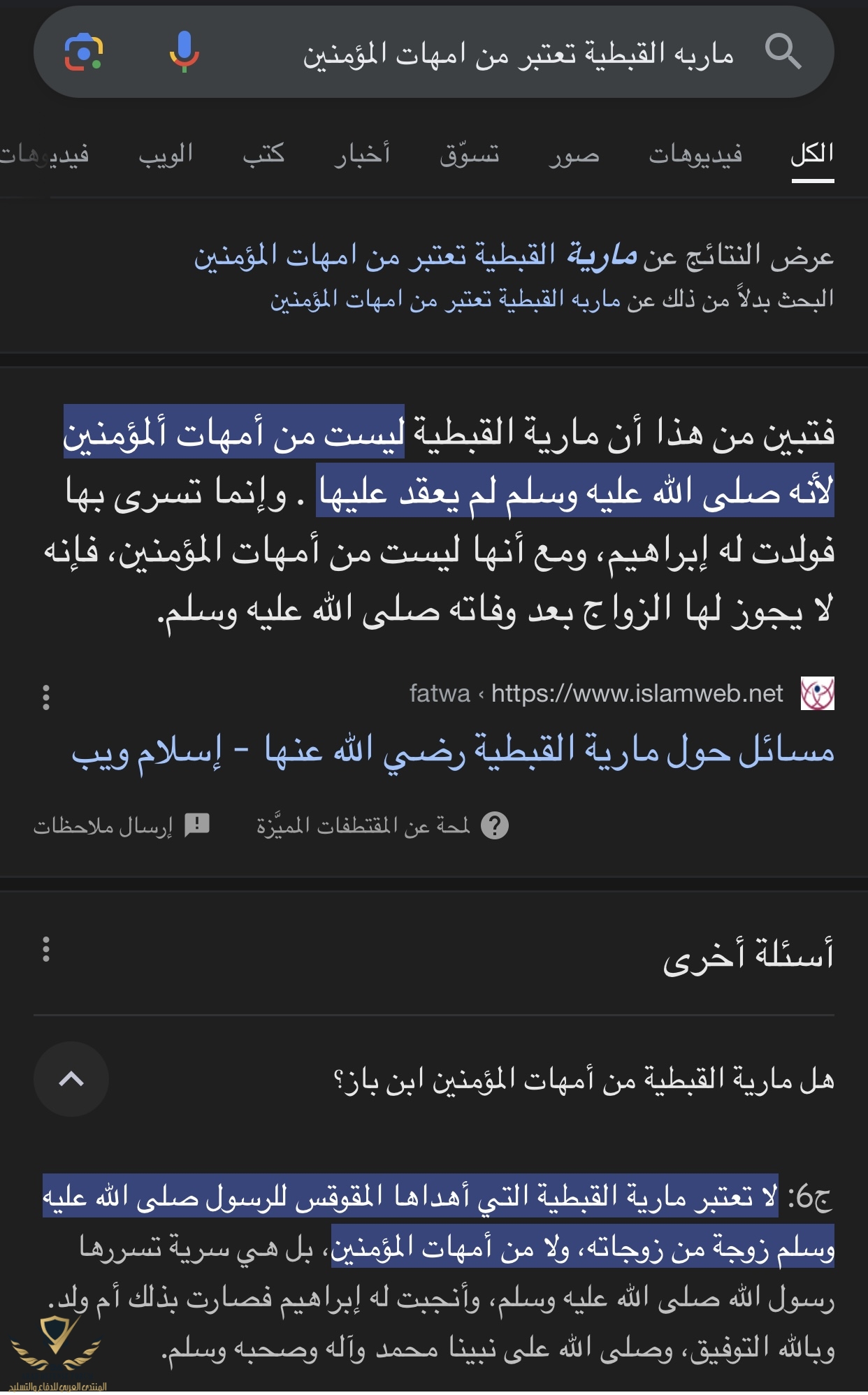Image resolution: width=868 pixels, height=1395 pixels.
Task: Select the الويب tab
Action: [166, 154]
